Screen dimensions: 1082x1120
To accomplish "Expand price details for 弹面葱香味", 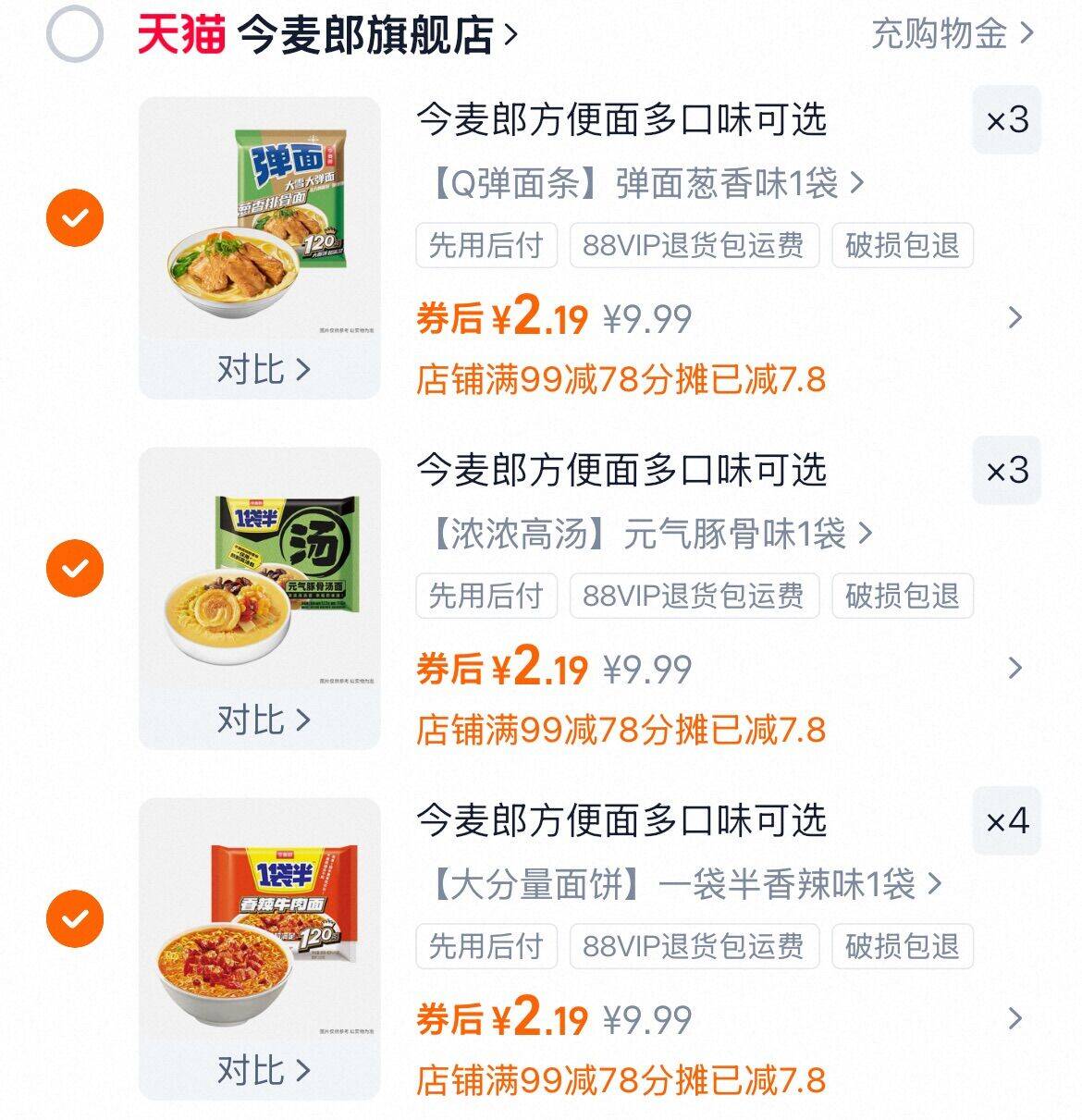I will click(x=1014, y=318).
